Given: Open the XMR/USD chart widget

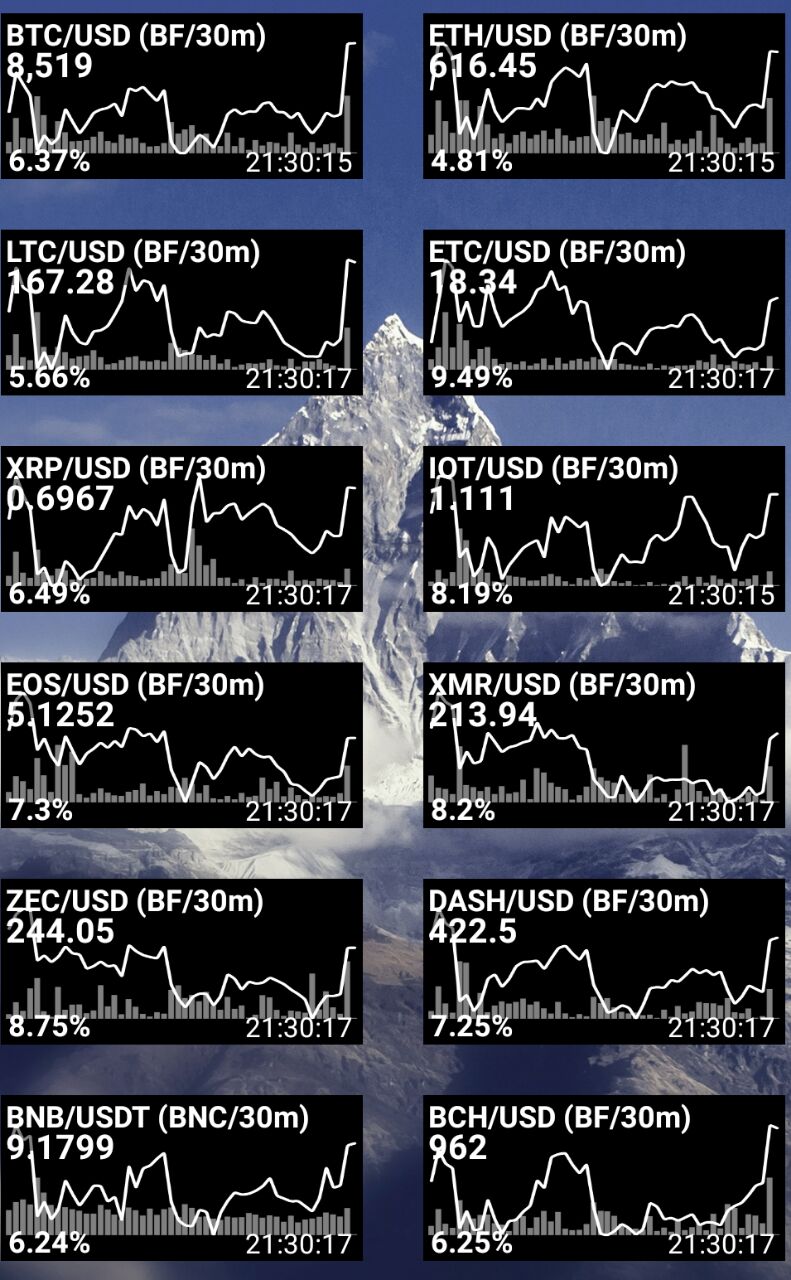Looking at the screenshot, I should tap(603, 745).
